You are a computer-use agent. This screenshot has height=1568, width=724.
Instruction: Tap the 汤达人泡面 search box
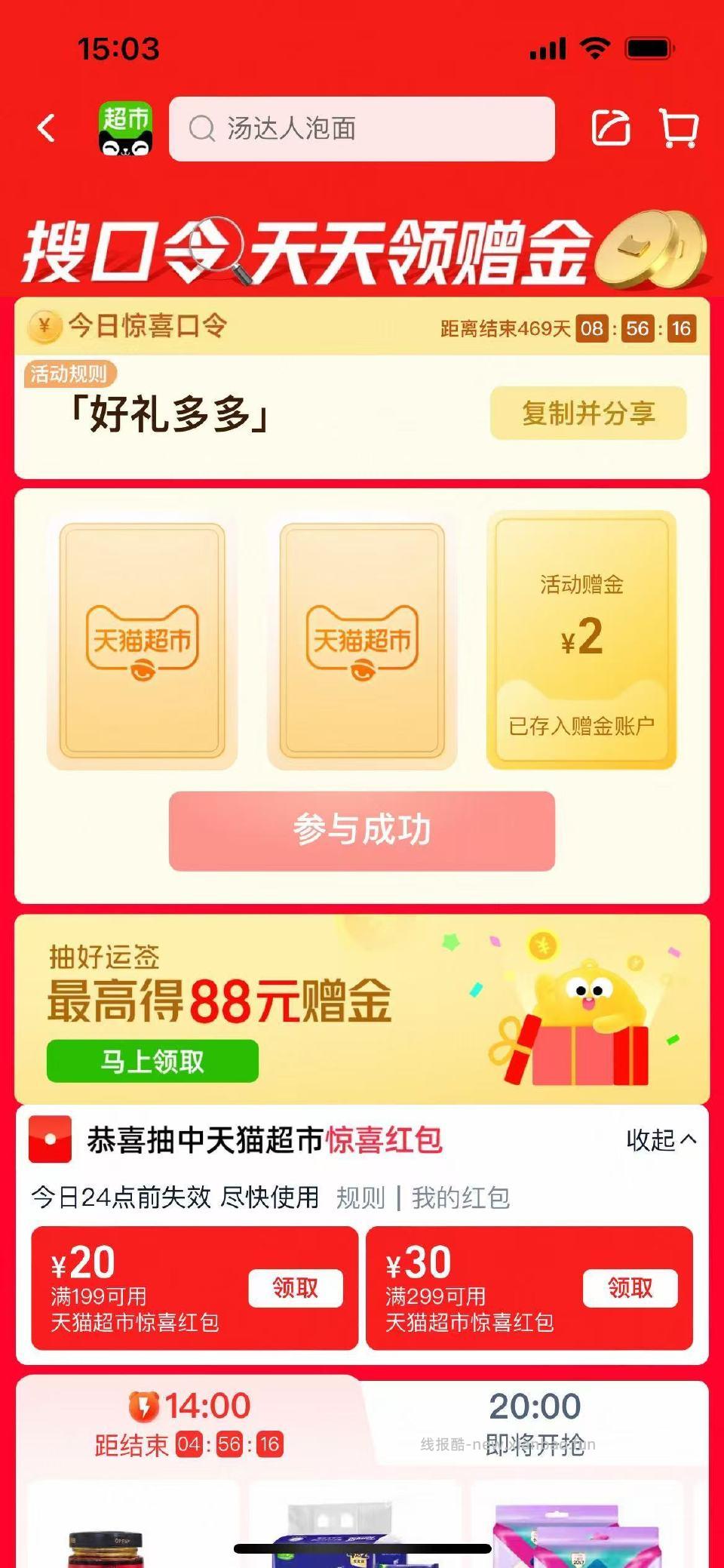[x=362, y=129]
